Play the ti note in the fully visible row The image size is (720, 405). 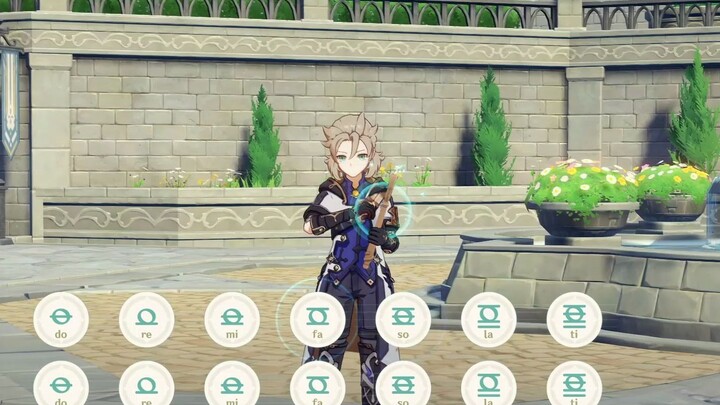[574, 320]
